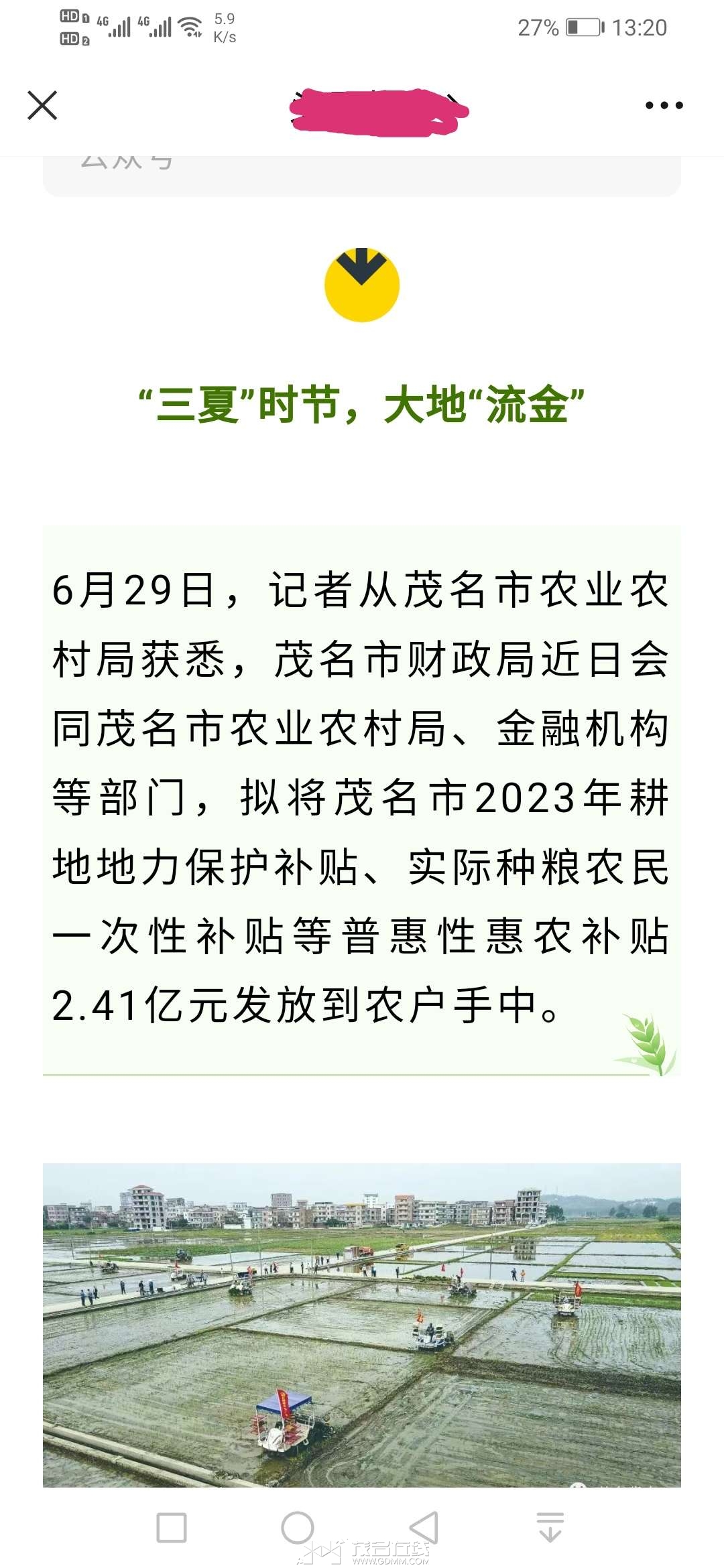
Task: Open recent apps with the square button
Action: (x=172, y=1527)
